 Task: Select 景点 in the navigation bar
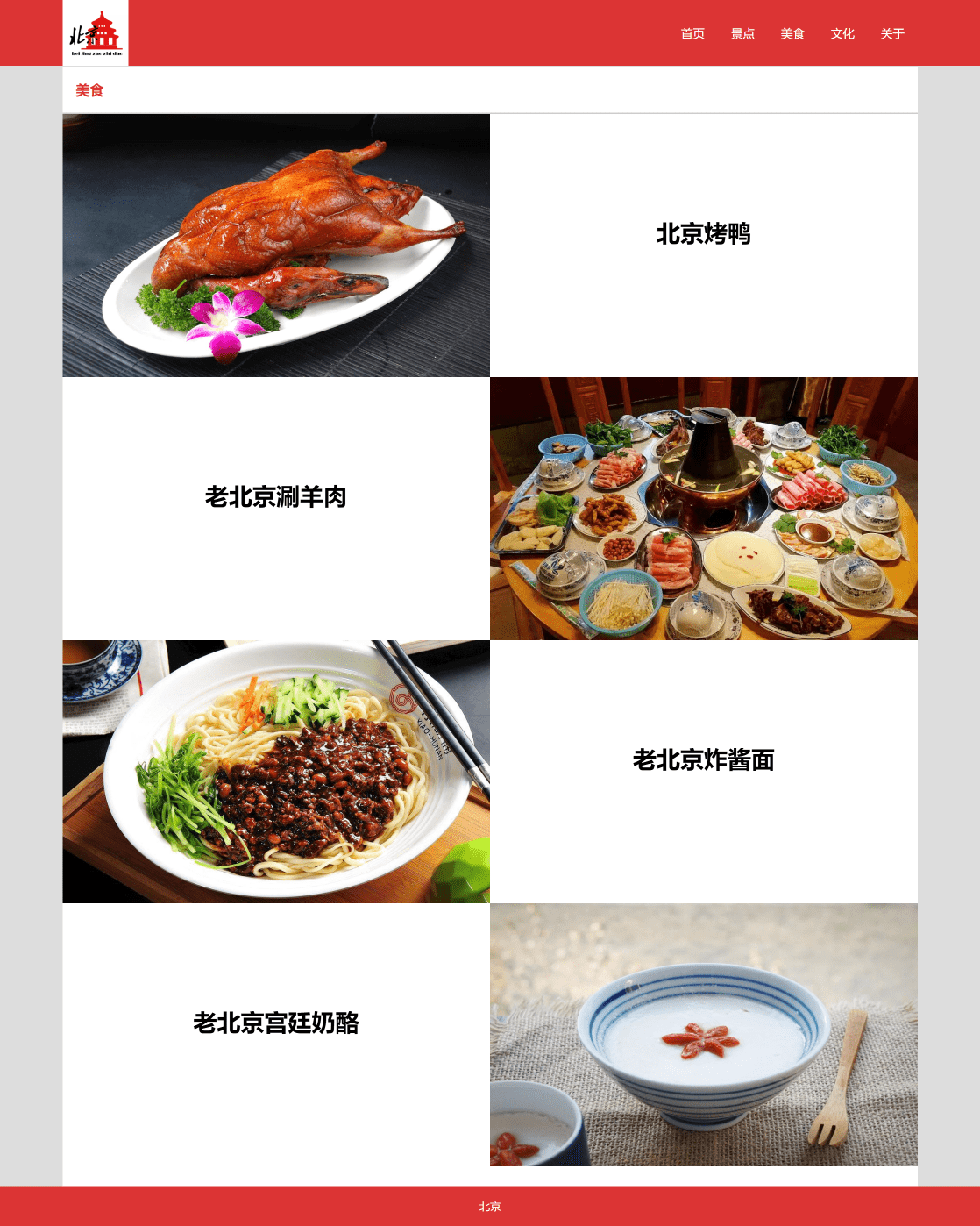coord(743,33)
